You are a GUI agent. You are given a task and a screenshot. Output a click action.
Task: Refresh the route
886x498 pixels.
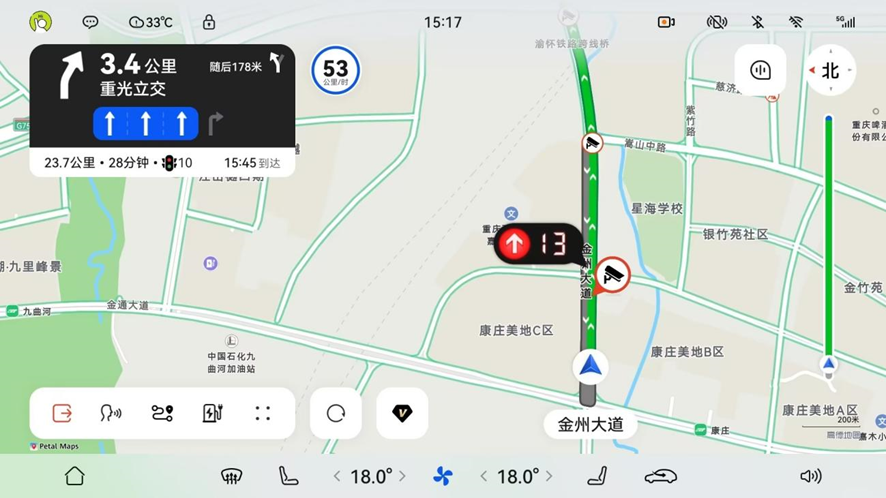(x=336, y=413)
